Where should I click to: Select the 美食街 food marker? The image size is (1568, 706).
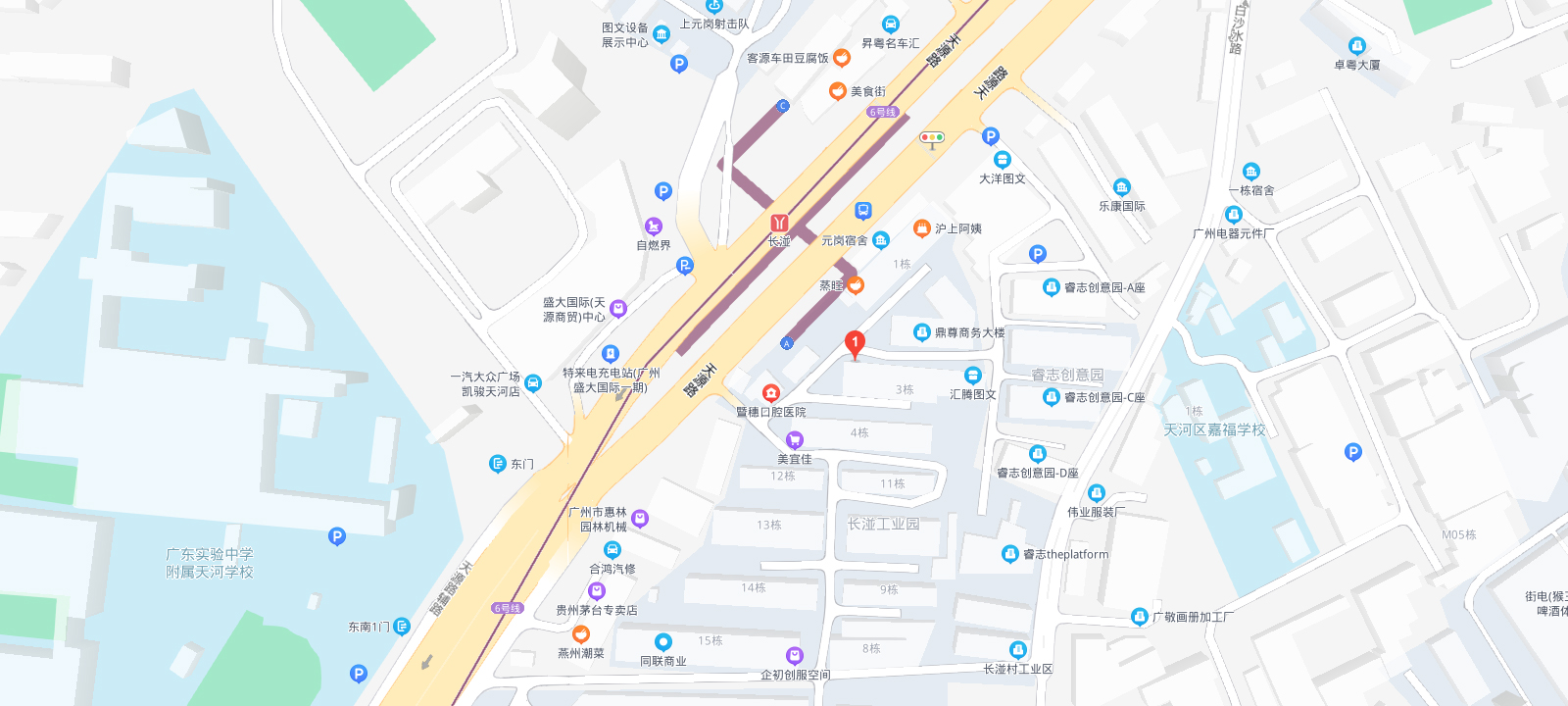pos(837,91)
